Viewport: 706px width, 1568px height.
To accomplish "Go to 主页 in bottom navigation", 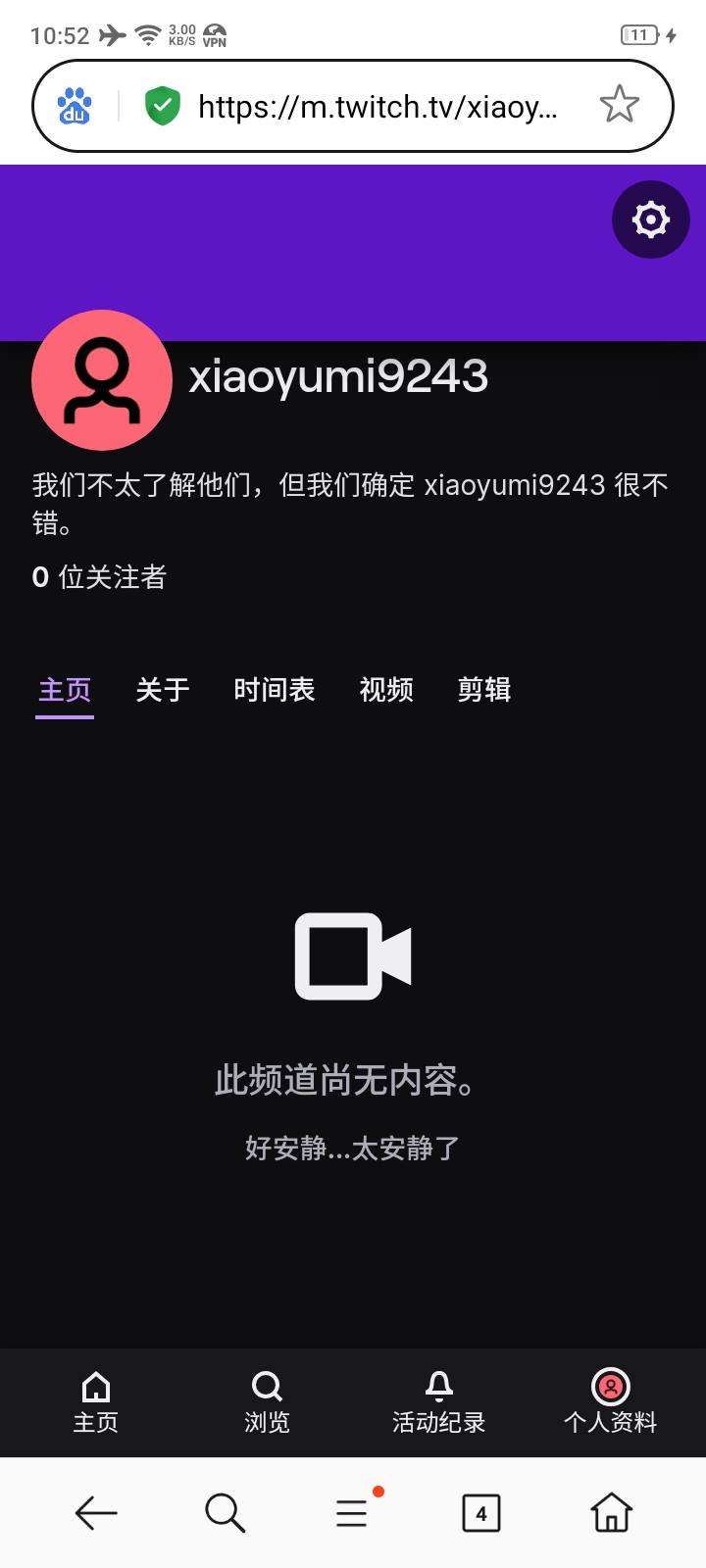I will [96, 1402].
